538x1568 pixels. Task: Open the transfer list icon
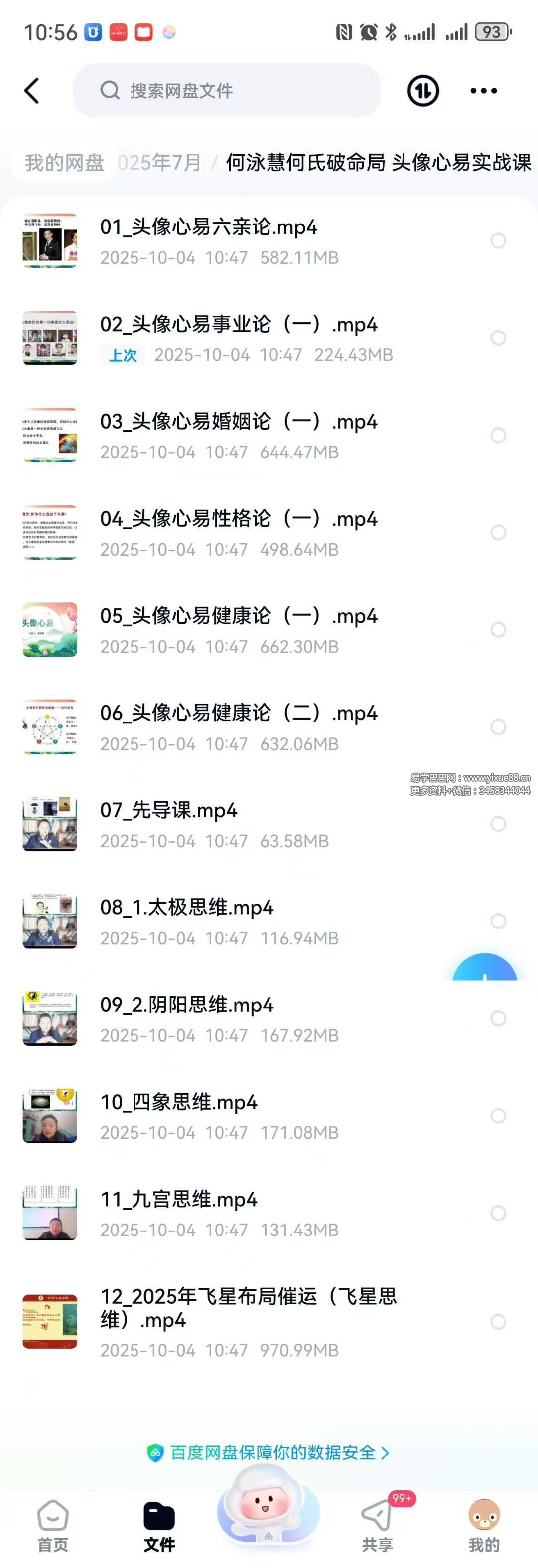coord(423,91)
